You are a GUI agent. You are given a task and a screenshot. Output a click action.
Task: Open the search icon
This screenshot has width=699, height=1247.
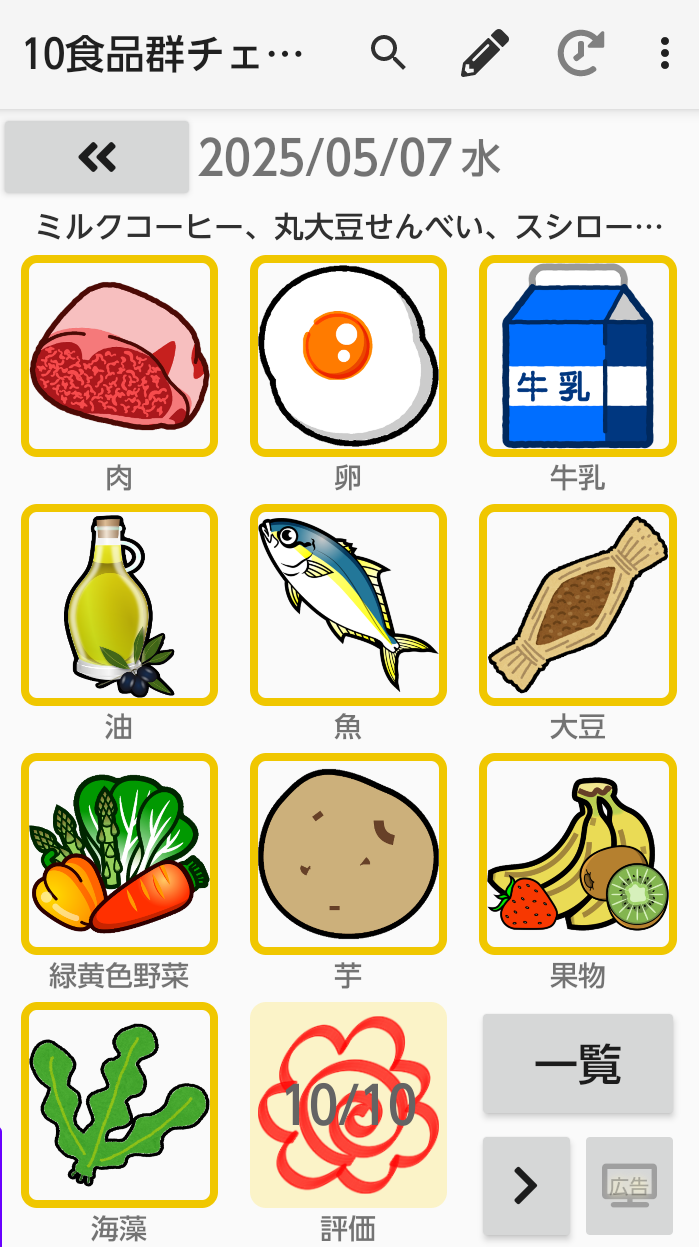click(388, 53)
